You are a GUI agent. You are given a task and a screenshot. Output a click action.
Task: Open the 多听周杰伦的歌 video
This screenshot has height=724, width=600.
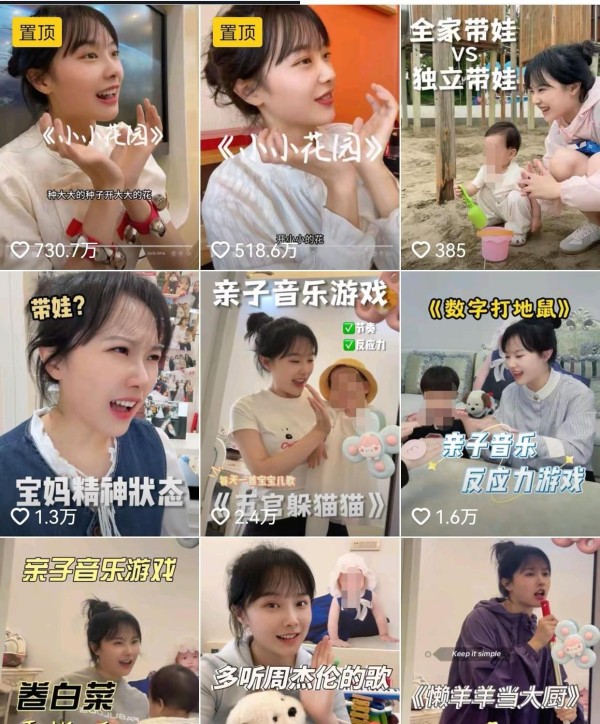(x=299, y=632)
